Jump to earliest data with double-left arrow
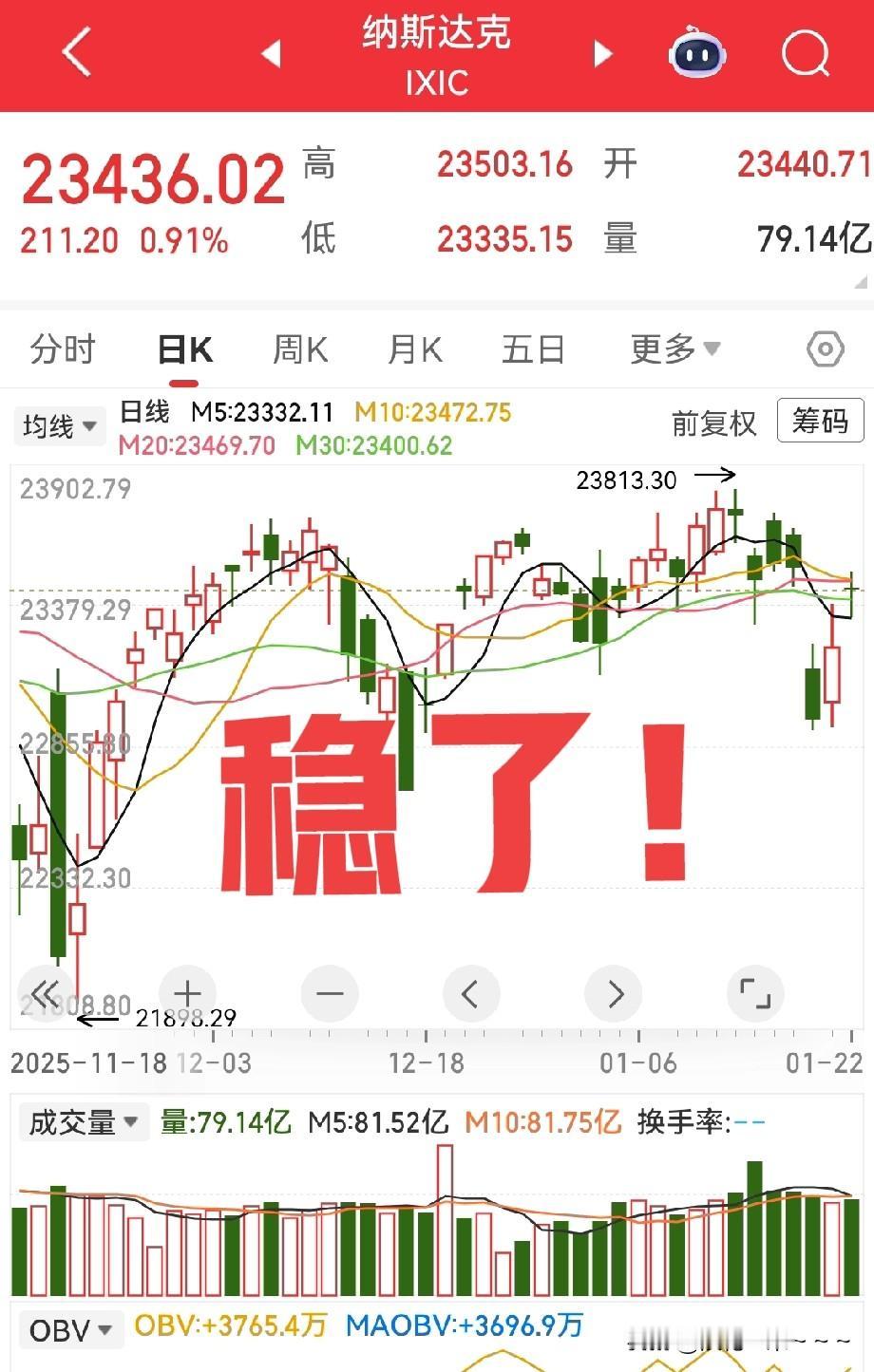Screen dimensions: 874x1372 tap(44, 993)
